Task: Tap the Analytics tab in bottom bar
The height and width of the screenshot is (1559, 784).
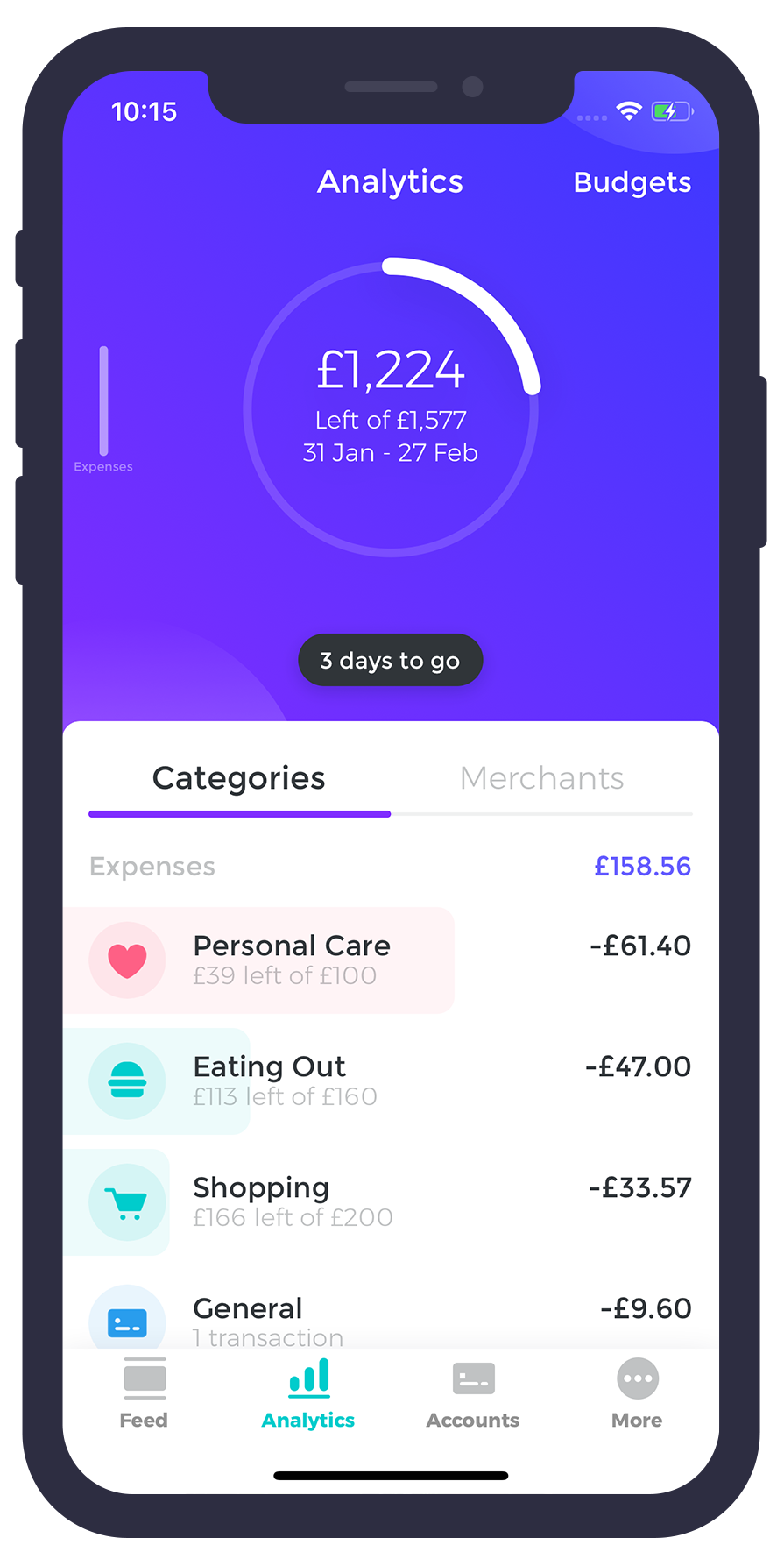Action: pos(308,1393)
